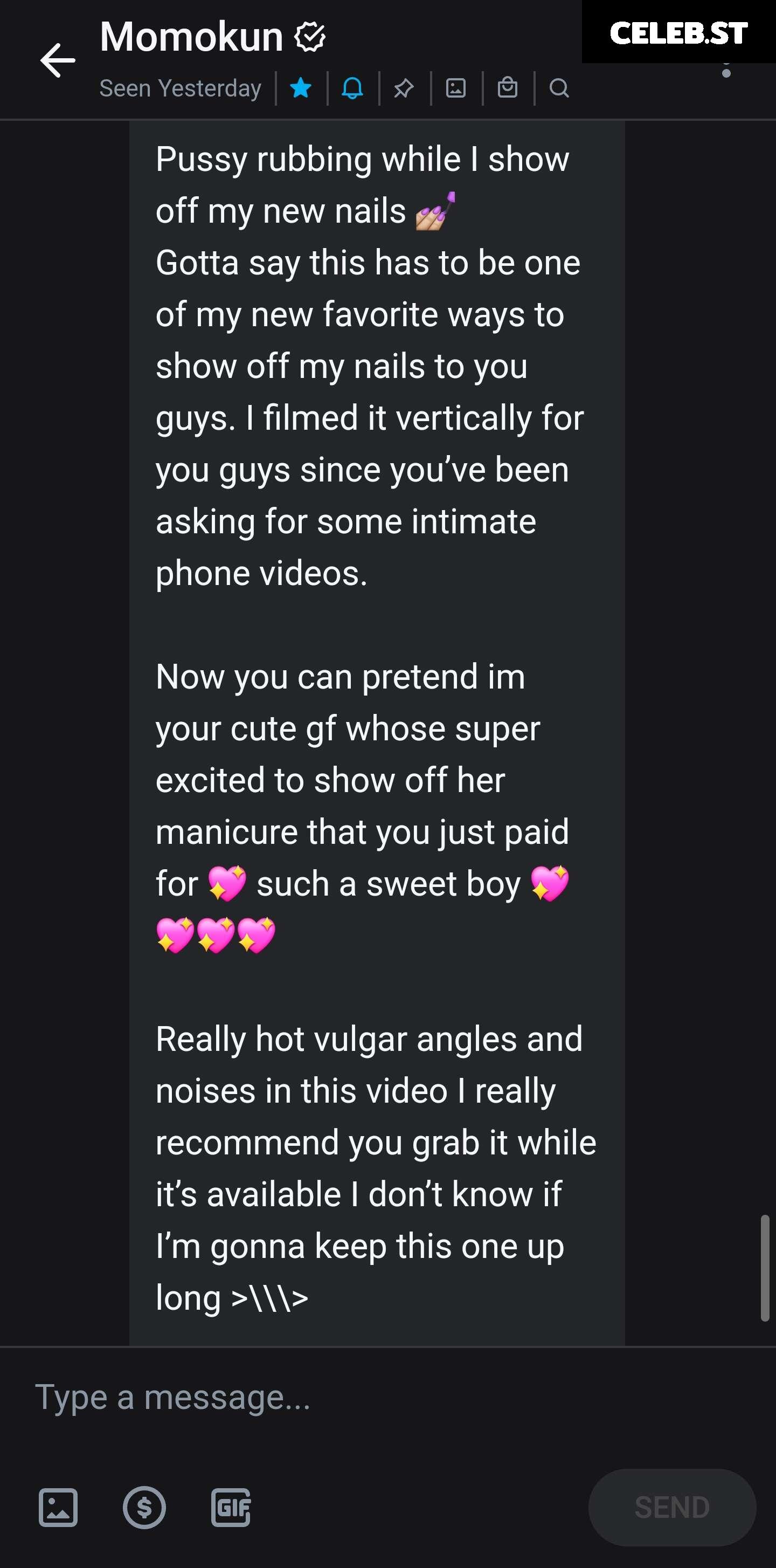The width and height of the screenshot is (776, 1568).
Task: Focus the Type a message field
Action: point(388,1398)
